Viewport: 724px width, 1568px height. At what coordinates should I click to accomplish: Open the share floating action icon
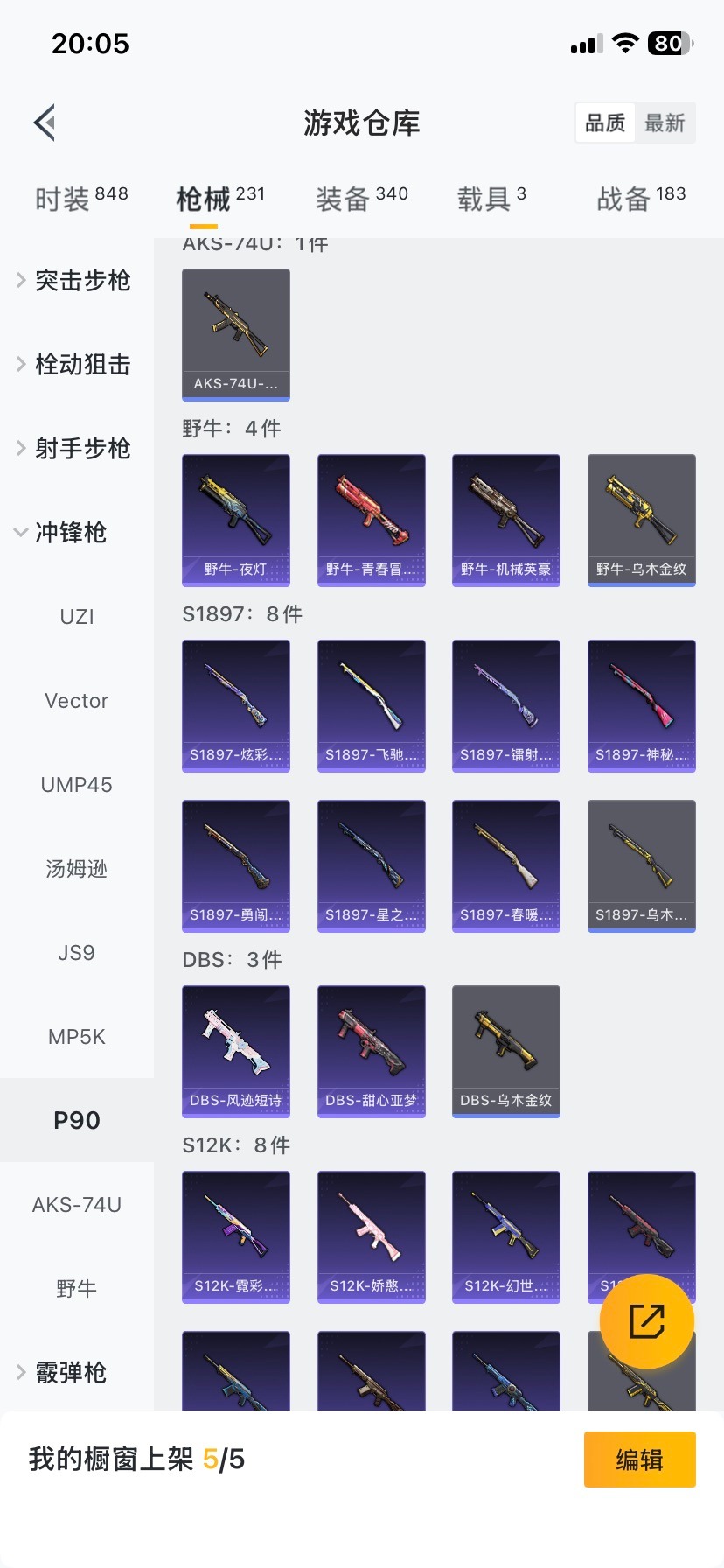648,1319
